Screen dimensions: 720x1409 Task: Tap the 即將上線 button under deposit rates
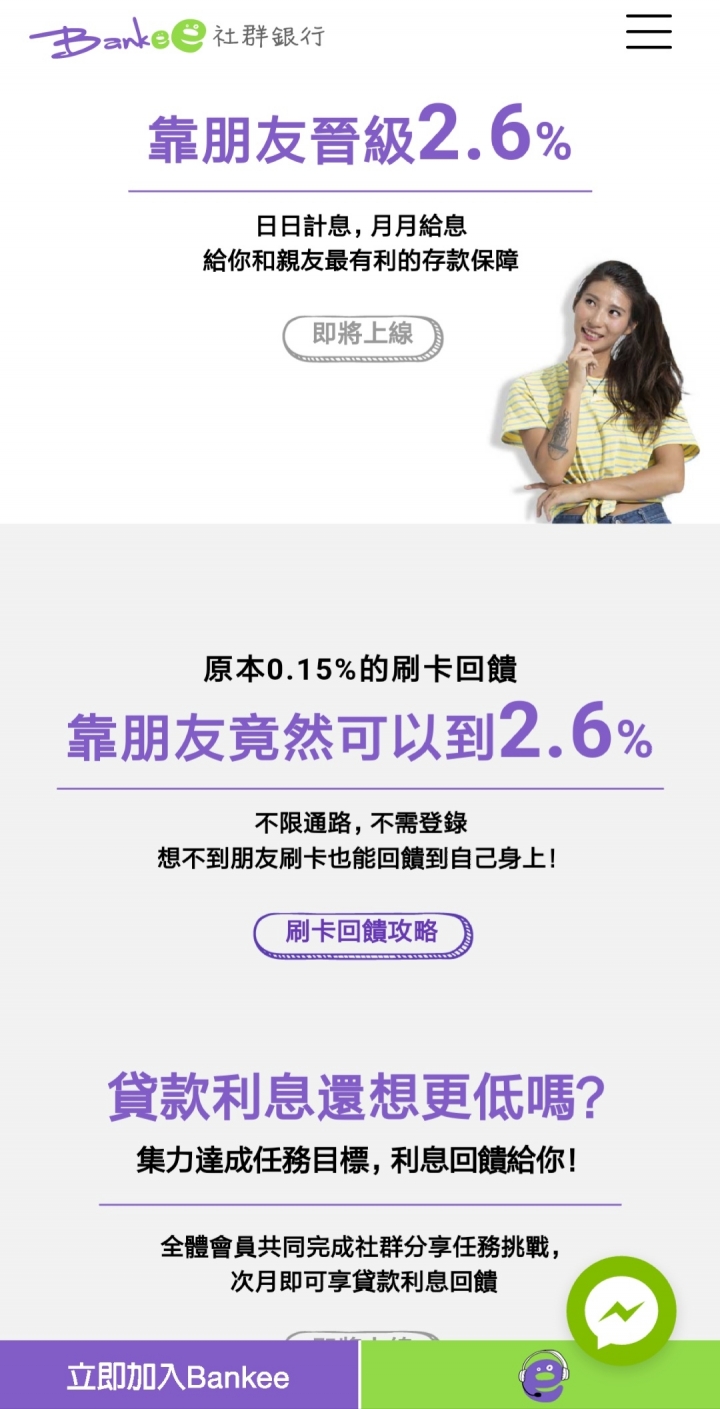click(362, 336)
